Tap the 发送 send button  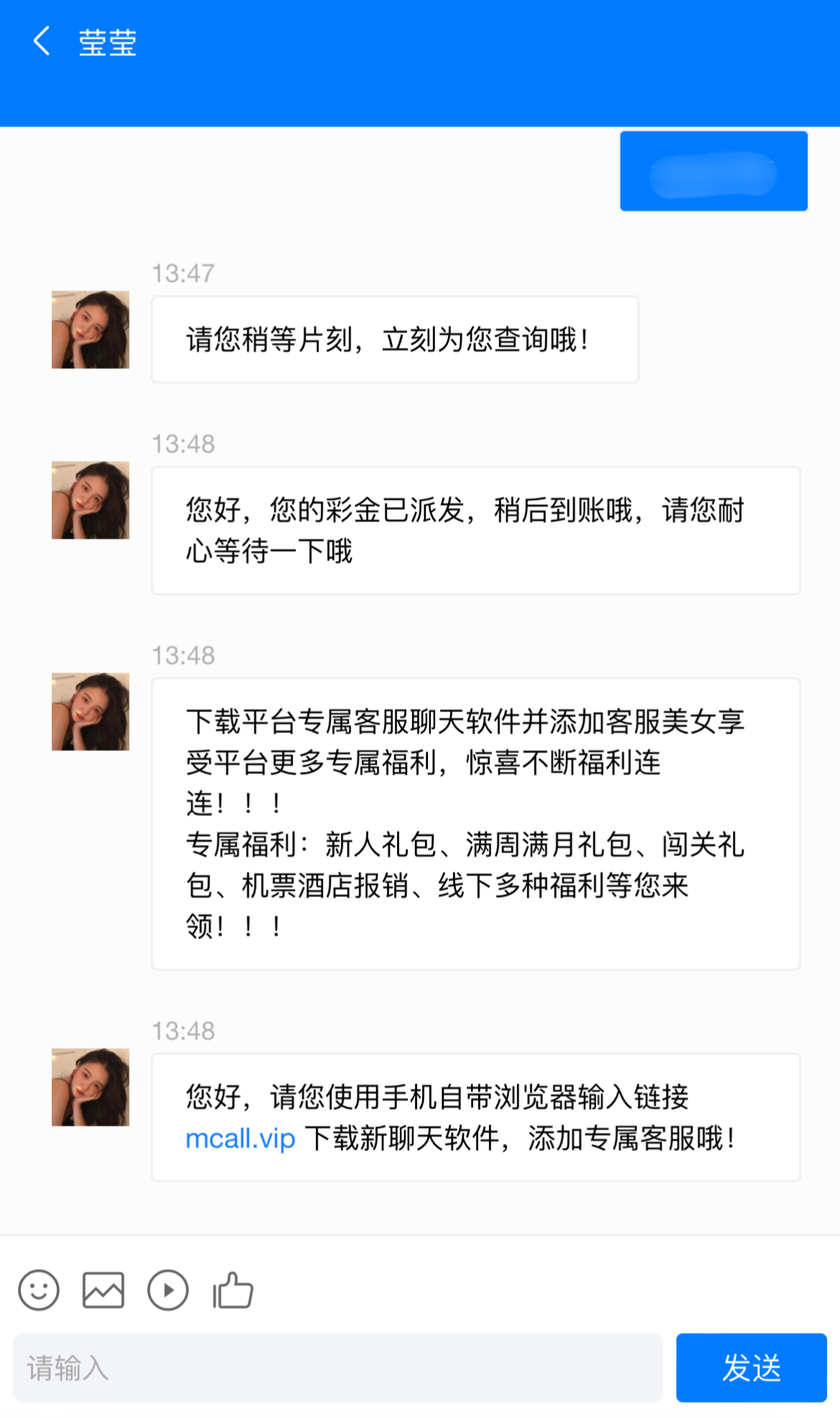click(751, 1367)
